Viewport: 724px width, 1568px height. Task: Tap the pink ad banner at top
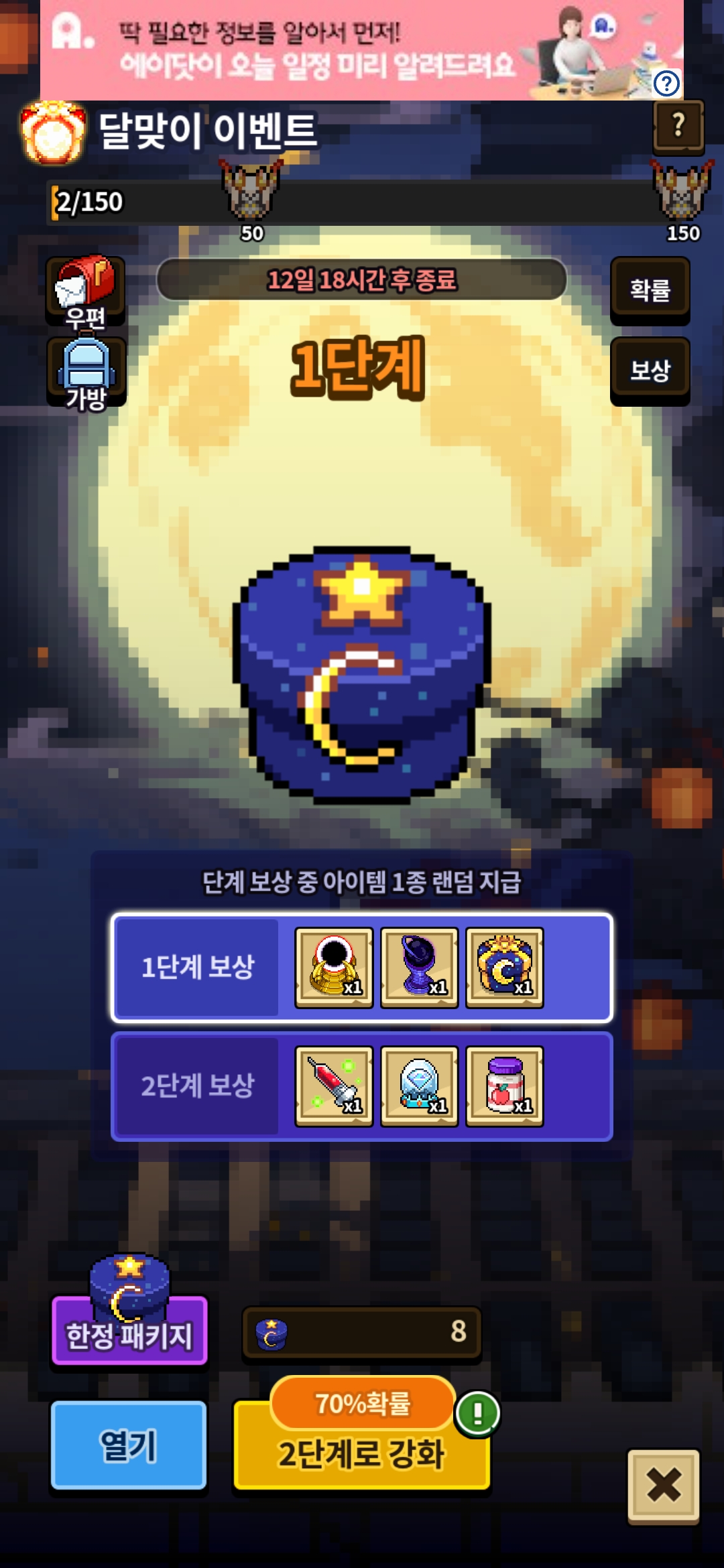click(x=362, y=50)
